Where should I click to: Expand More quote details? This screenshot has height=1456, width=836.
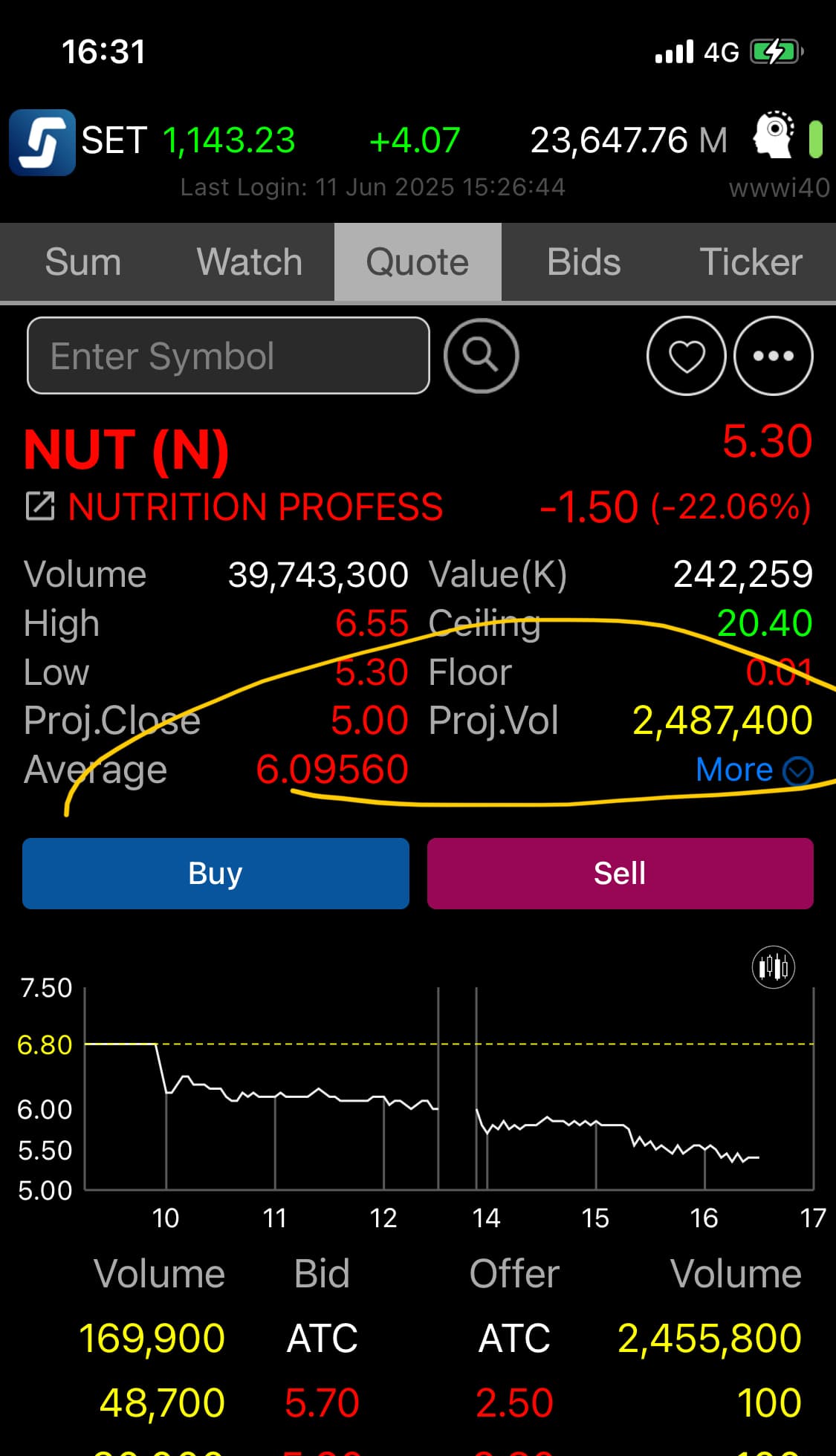tap(754, 770)
